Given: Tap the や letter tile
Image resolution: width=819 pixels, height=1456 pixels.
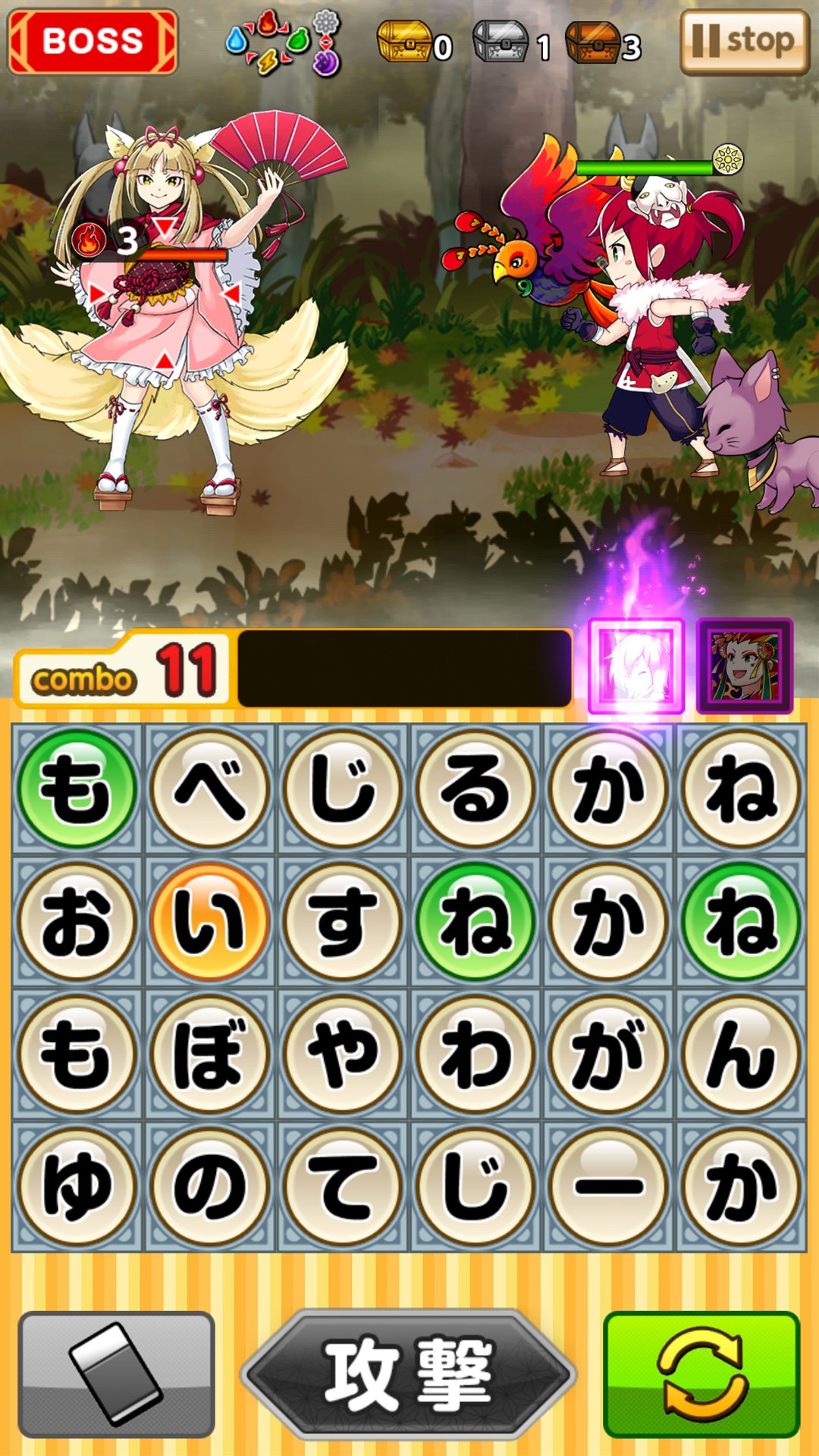Looking at the screenshot, I should pos(343,1054).
